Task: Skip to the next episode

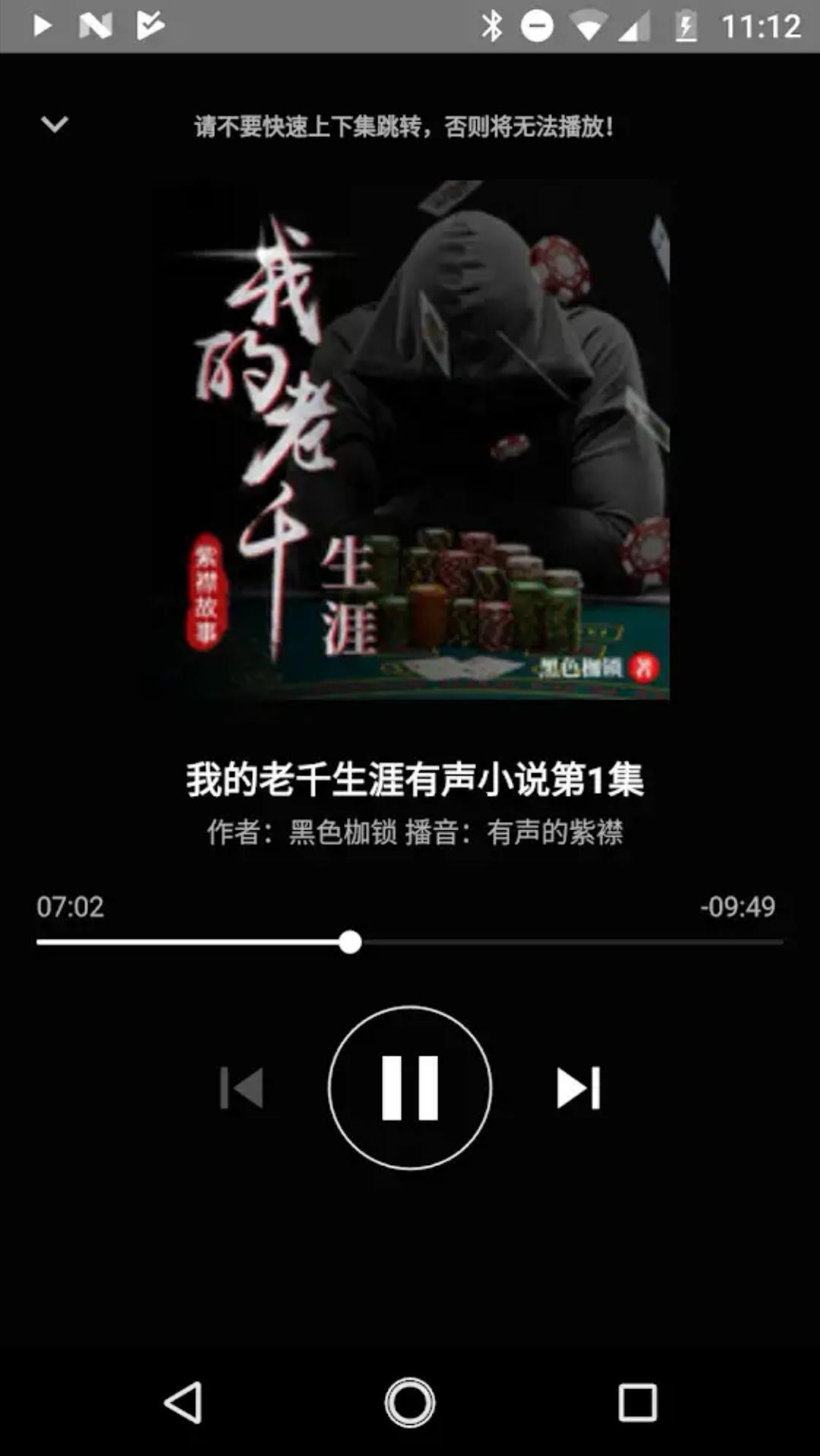Action: 579,1088
